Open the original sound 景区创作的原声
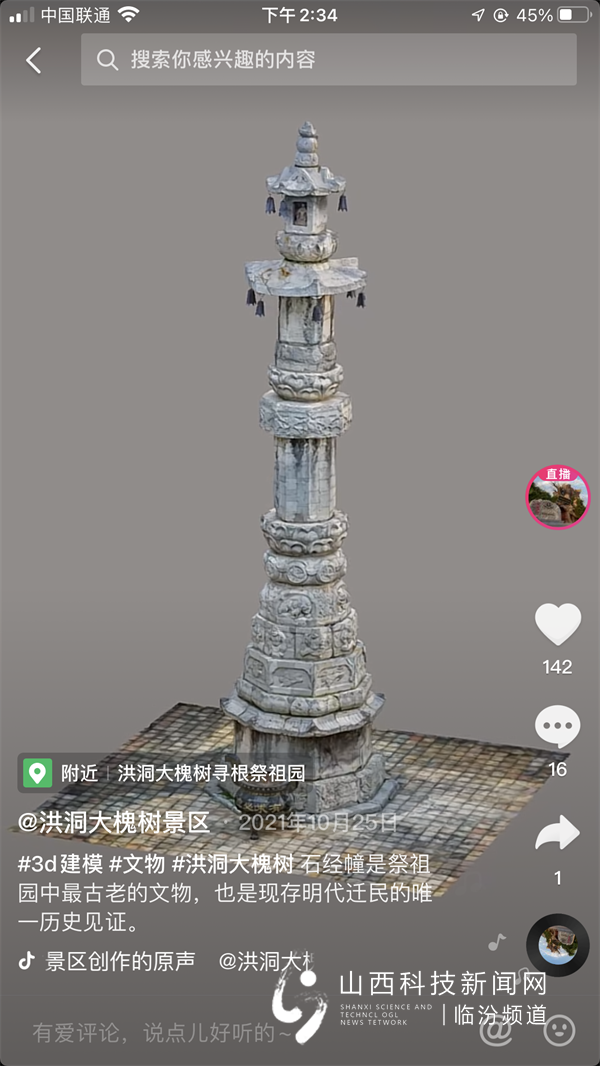 [120, 961]
